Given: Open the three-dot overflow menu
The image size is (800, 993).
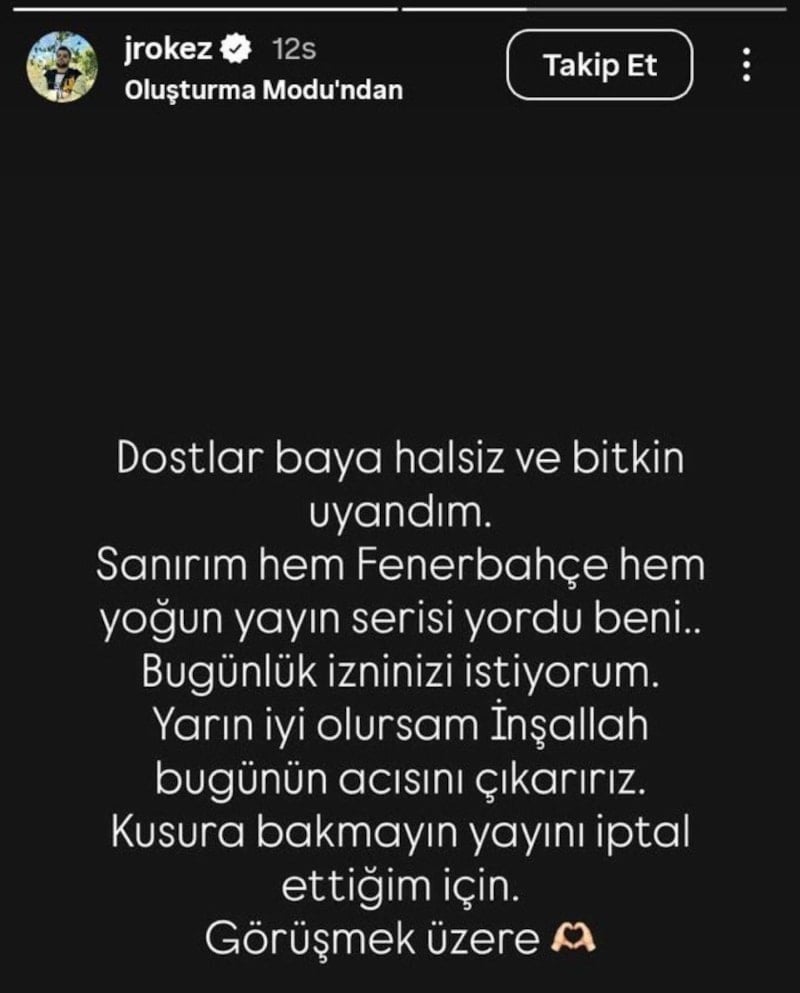Looking at the screenshot, I should pyautogui.click(x=744, y=66).
